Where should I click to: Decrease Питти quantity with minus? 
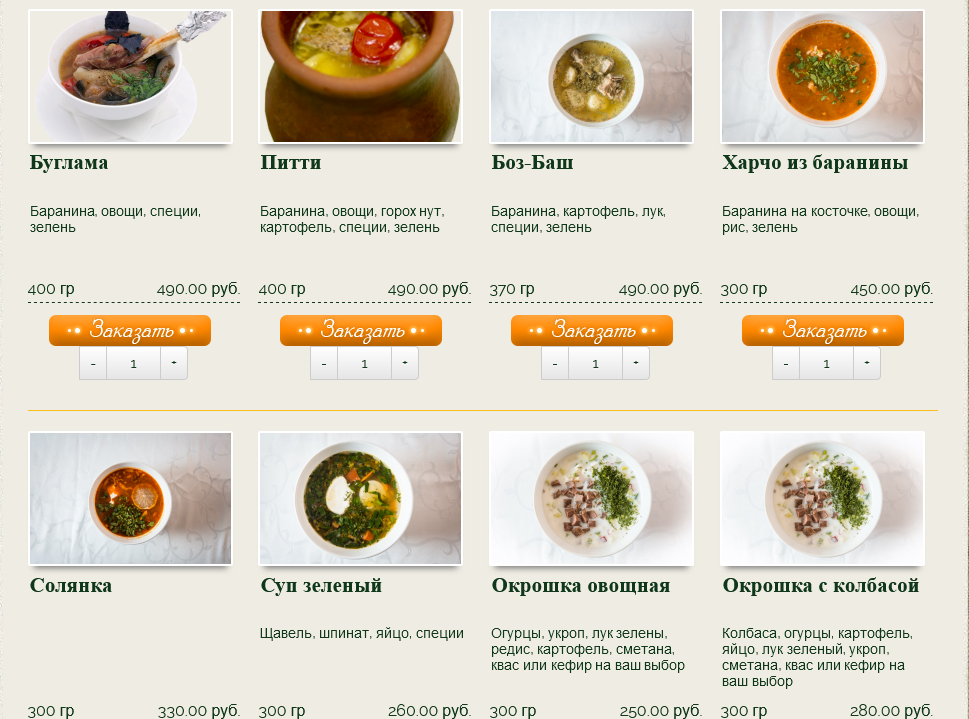click(324, 364)
